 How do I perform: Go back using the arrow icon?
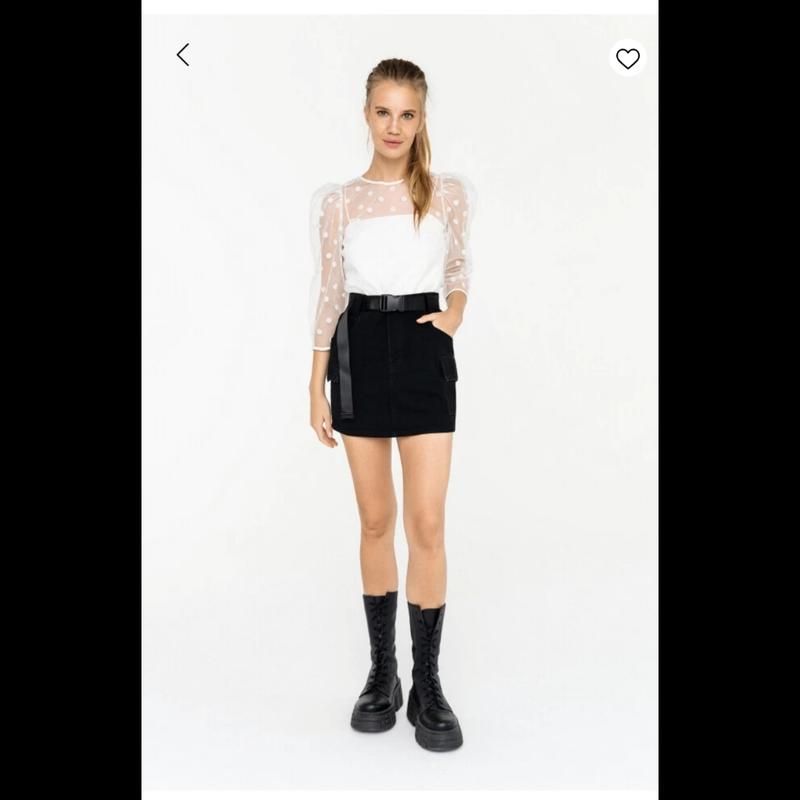pos(183,55)
